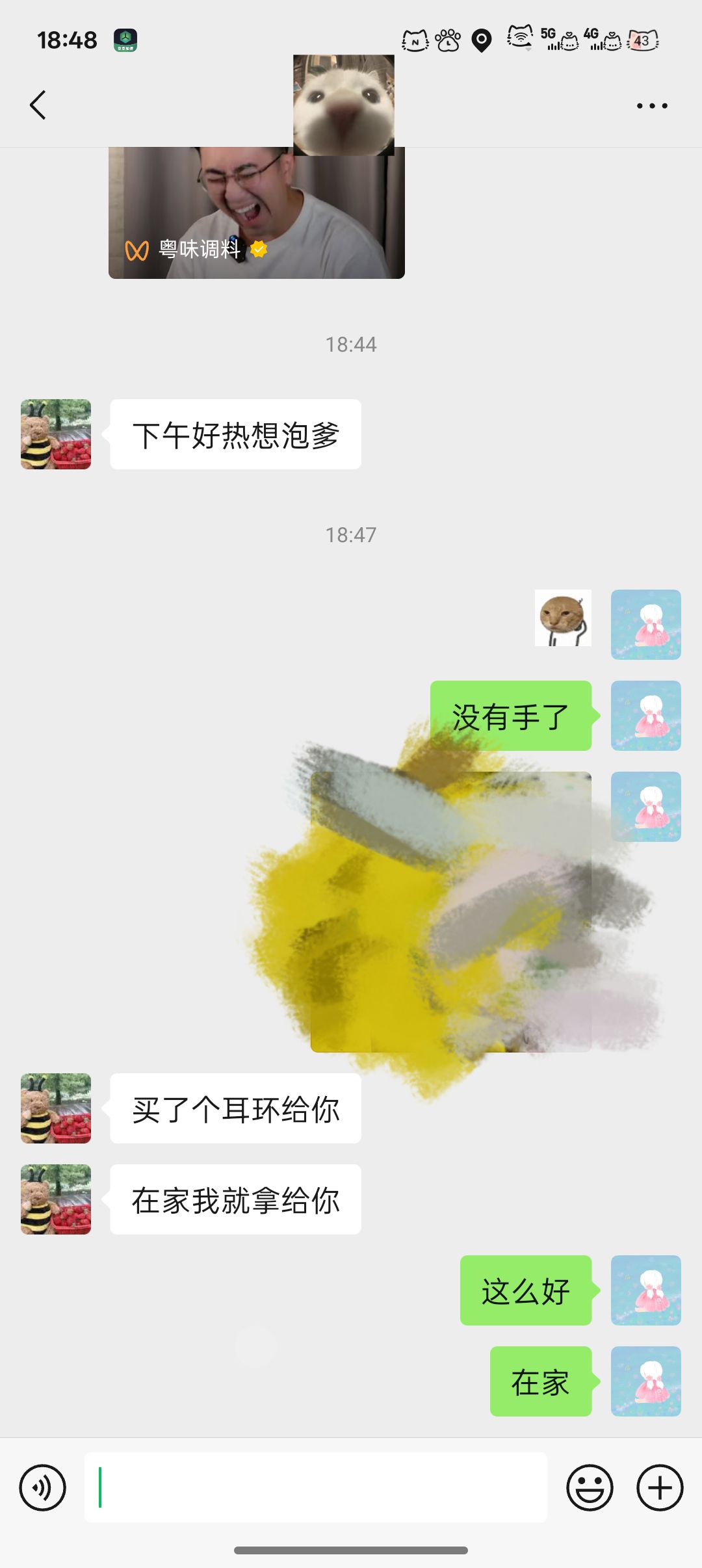Open contact avatar beside 下午好热想泡爹
Viewport: 702px width, 1568px height.
pos(56,434)
